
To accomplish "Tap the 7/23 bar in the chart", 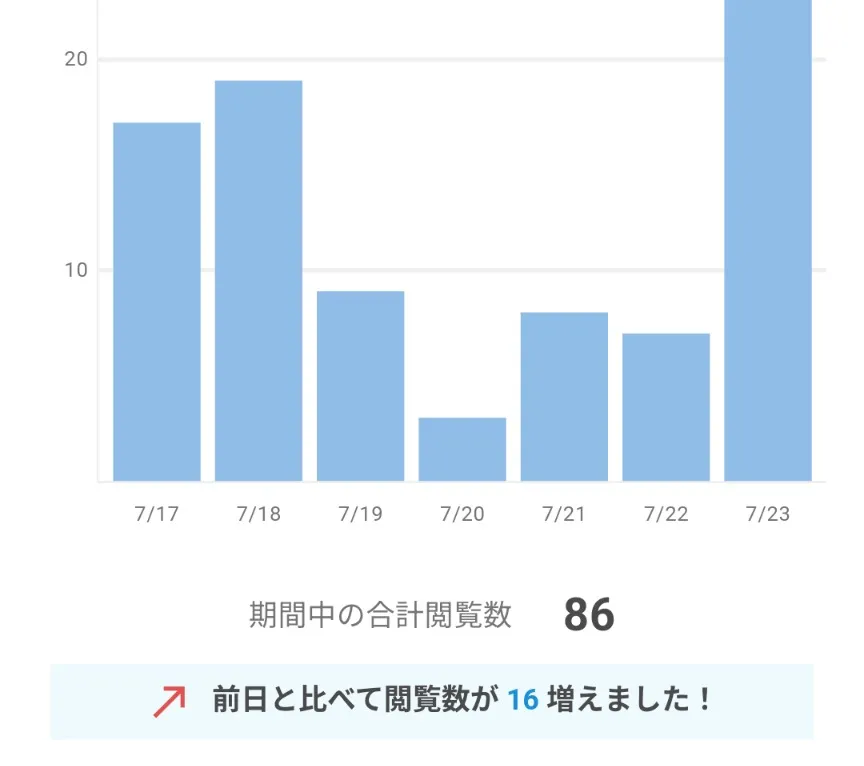I will (x=768, y=240).
